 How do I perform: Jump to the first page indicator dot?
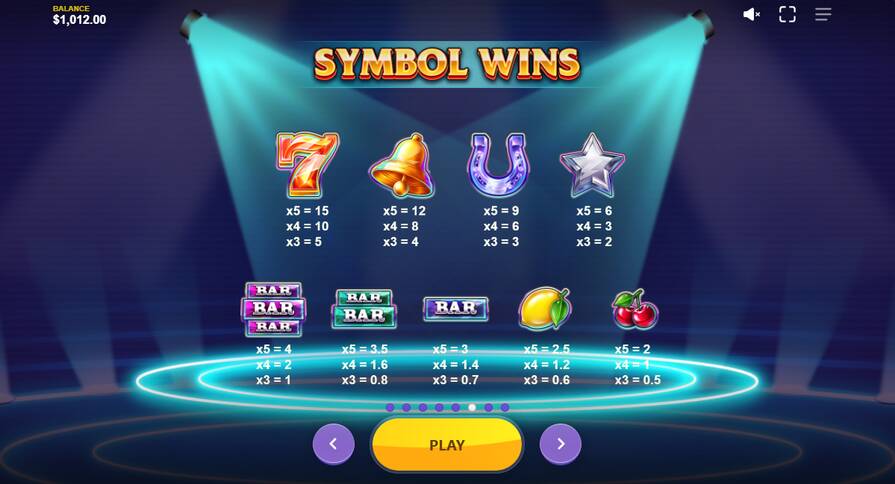[390, 407]
